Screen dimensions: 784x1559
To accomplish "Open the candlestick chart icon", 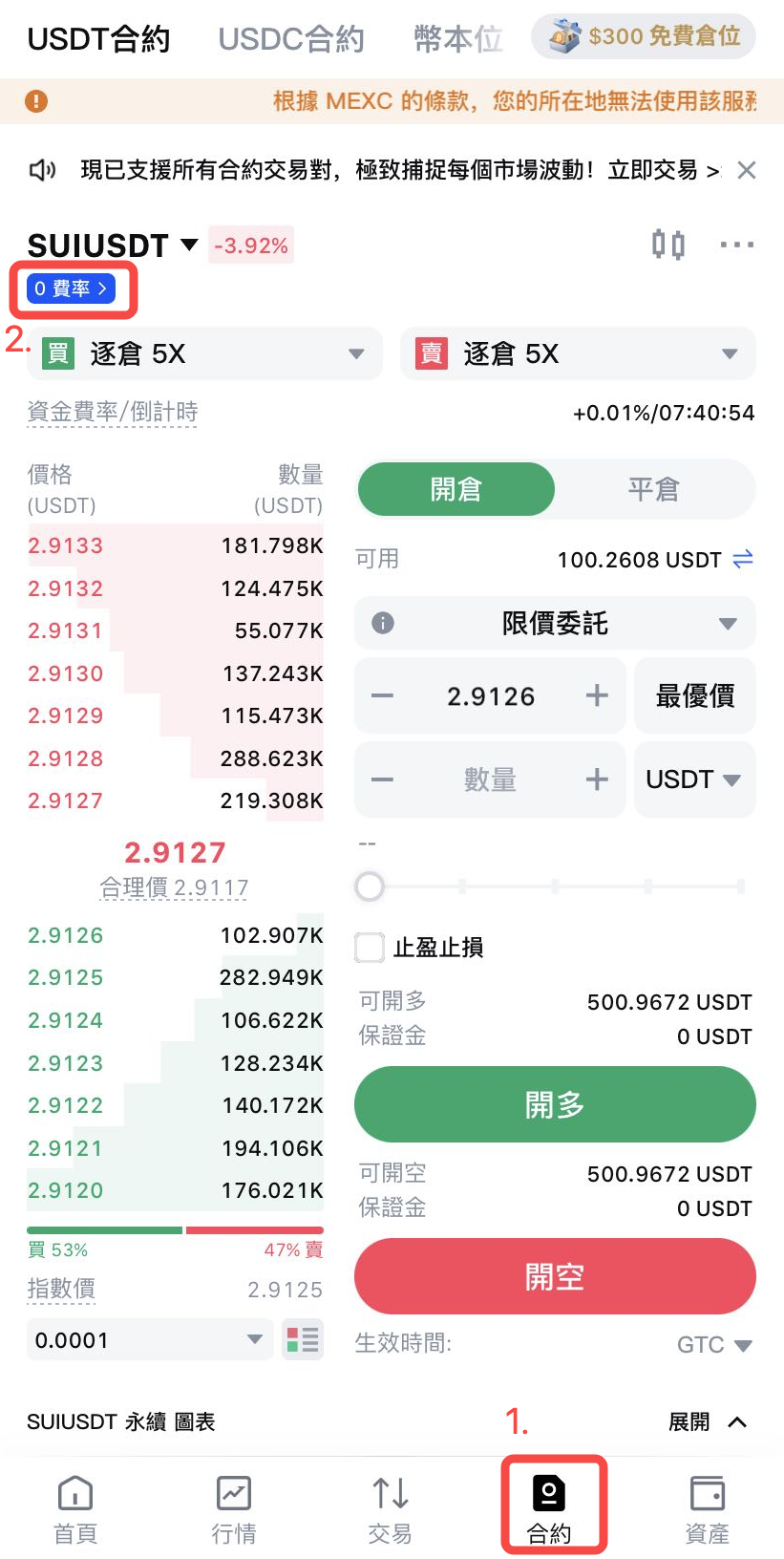I will click(x=668, y=245).
